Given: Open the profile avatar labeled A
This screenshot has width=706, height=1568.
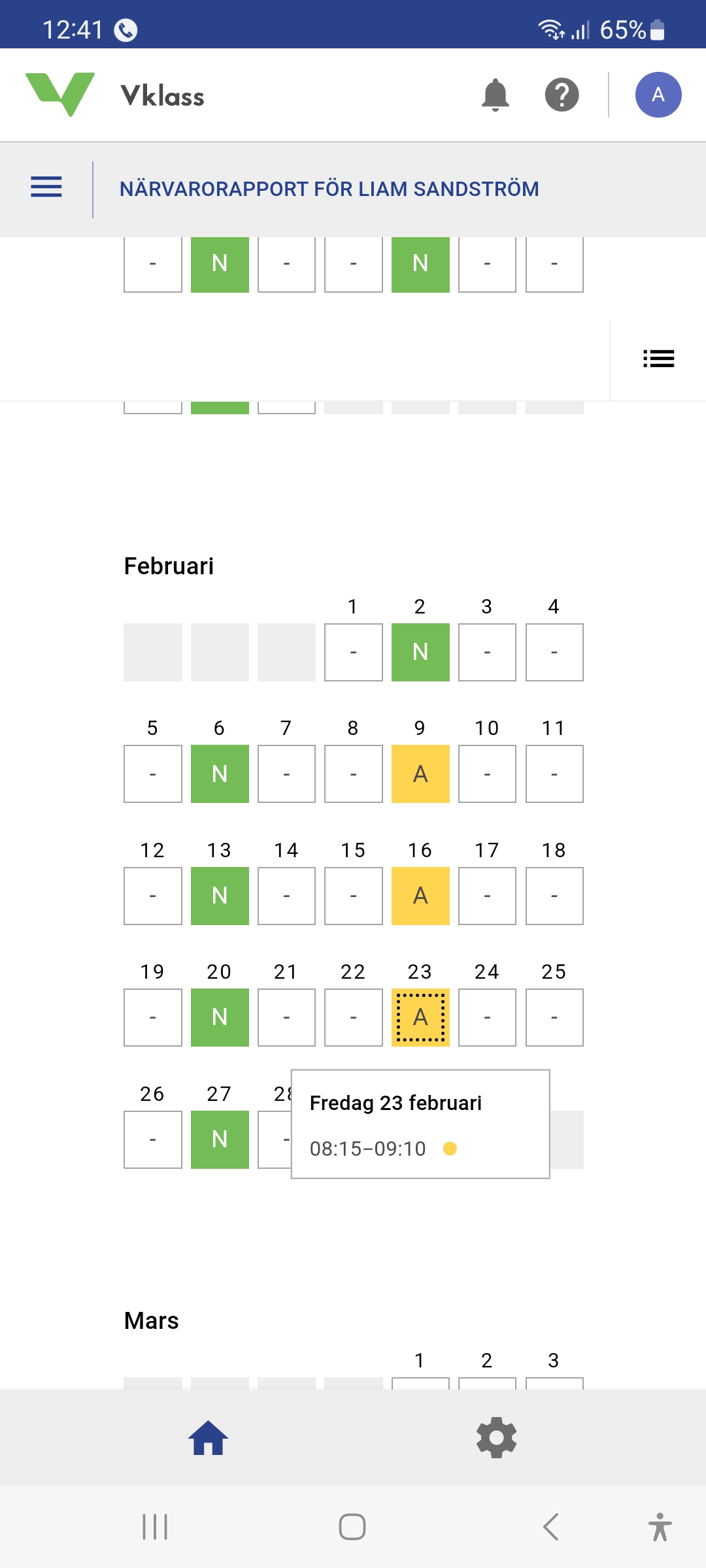Looking at the screenshot, I should pos(658,95).
